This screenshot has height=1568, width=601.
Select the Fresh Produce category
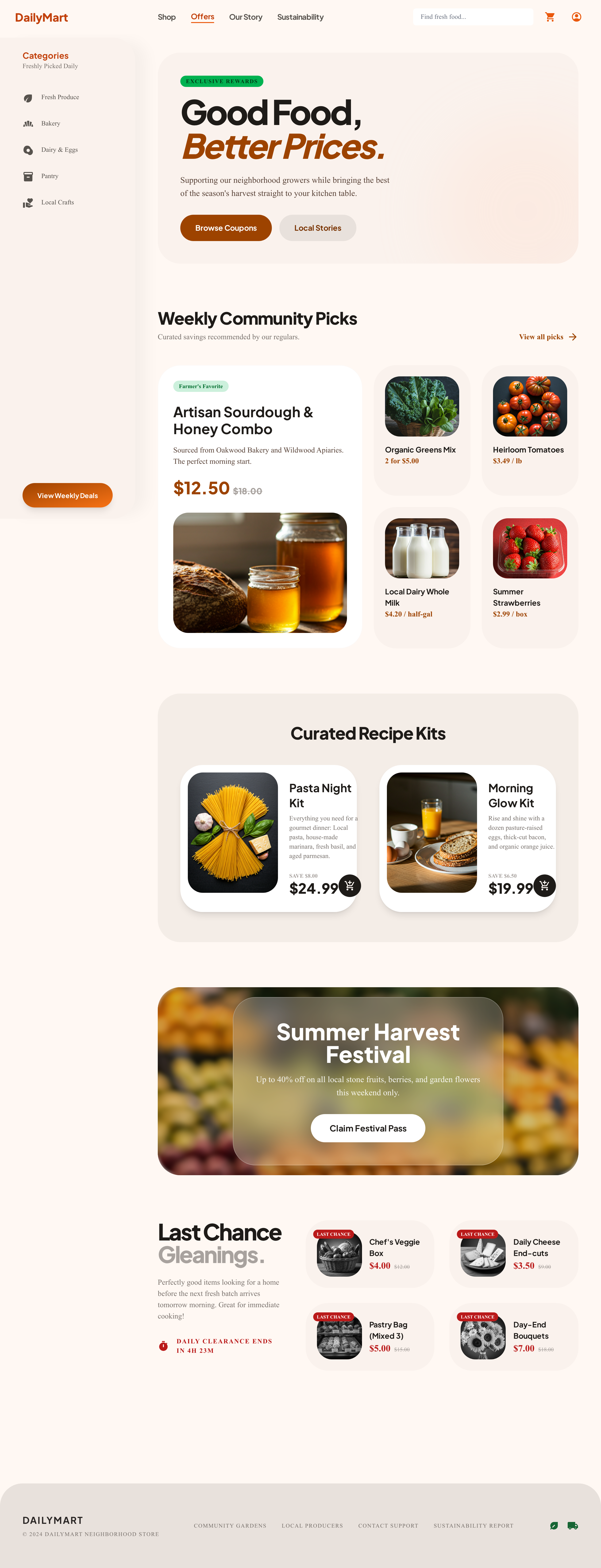[x=60, y=98]
